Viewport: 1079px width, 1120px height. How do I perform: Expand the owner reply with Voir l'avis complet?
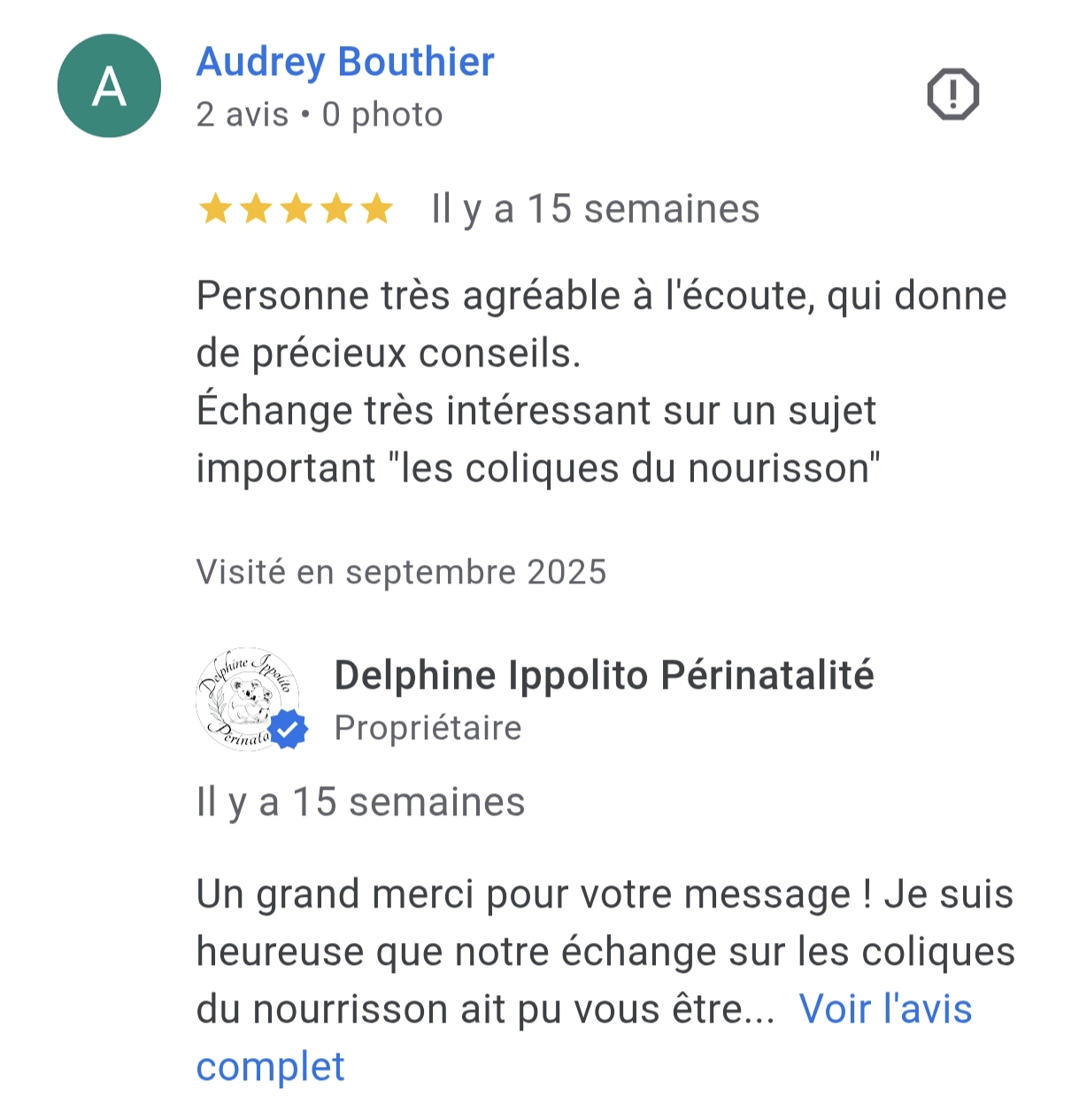click(x=884, y=1009)
